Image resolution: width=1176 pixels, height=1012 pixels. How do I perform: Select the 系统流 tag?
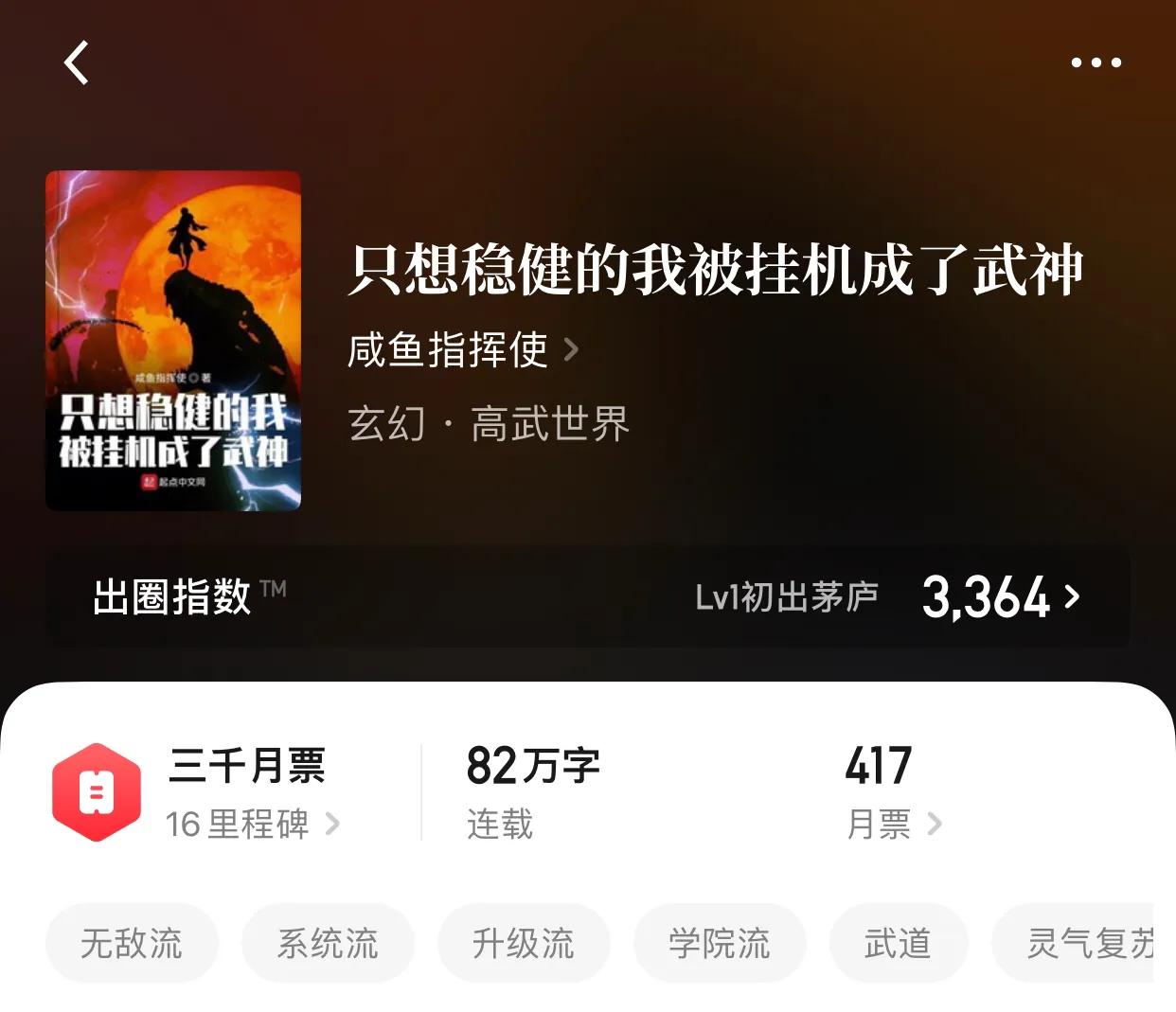pos(328,943)
